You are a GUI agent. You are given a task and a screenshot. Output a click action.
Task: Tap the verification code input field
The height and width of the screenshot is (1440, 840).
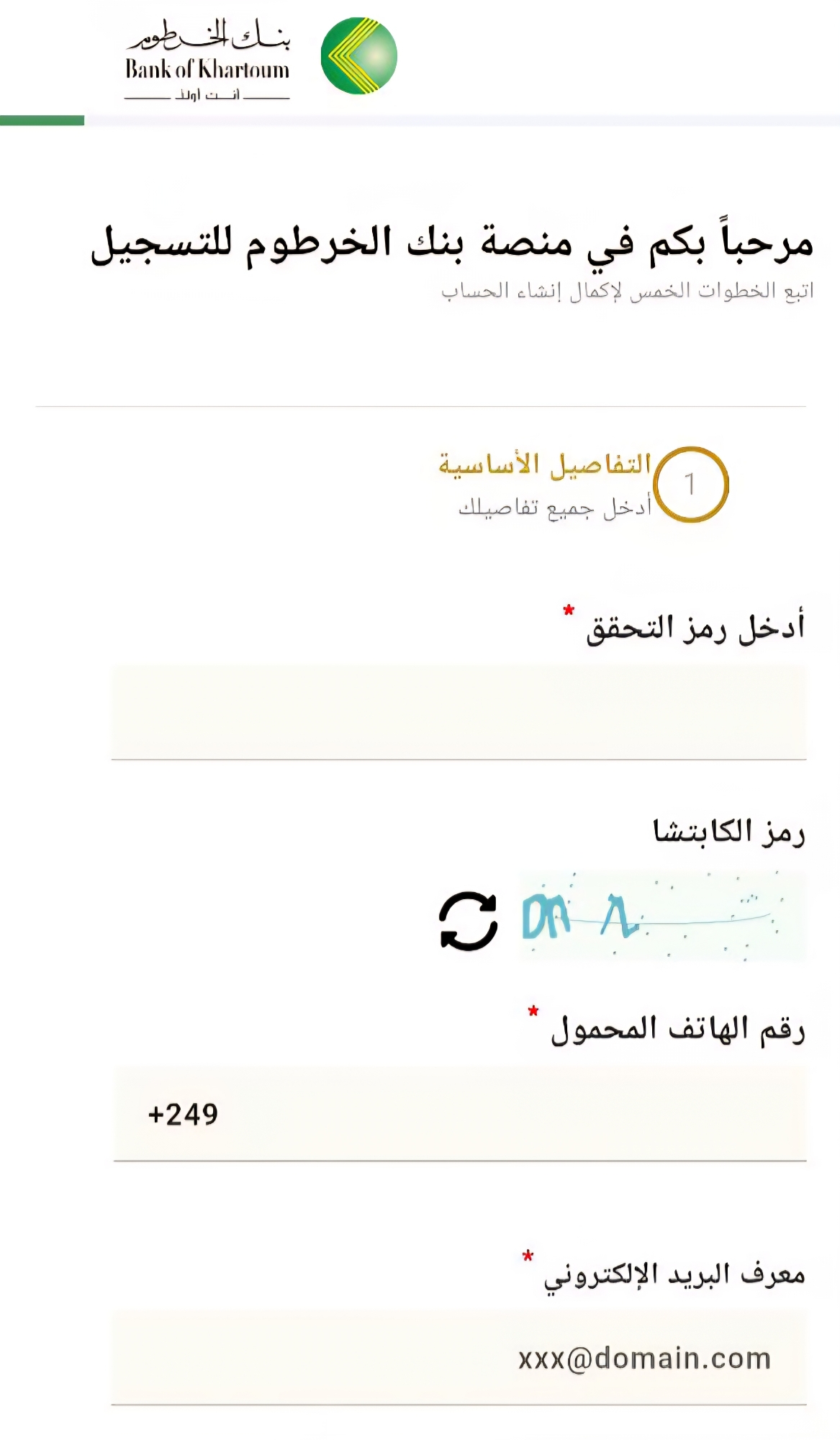coord(459,712)
